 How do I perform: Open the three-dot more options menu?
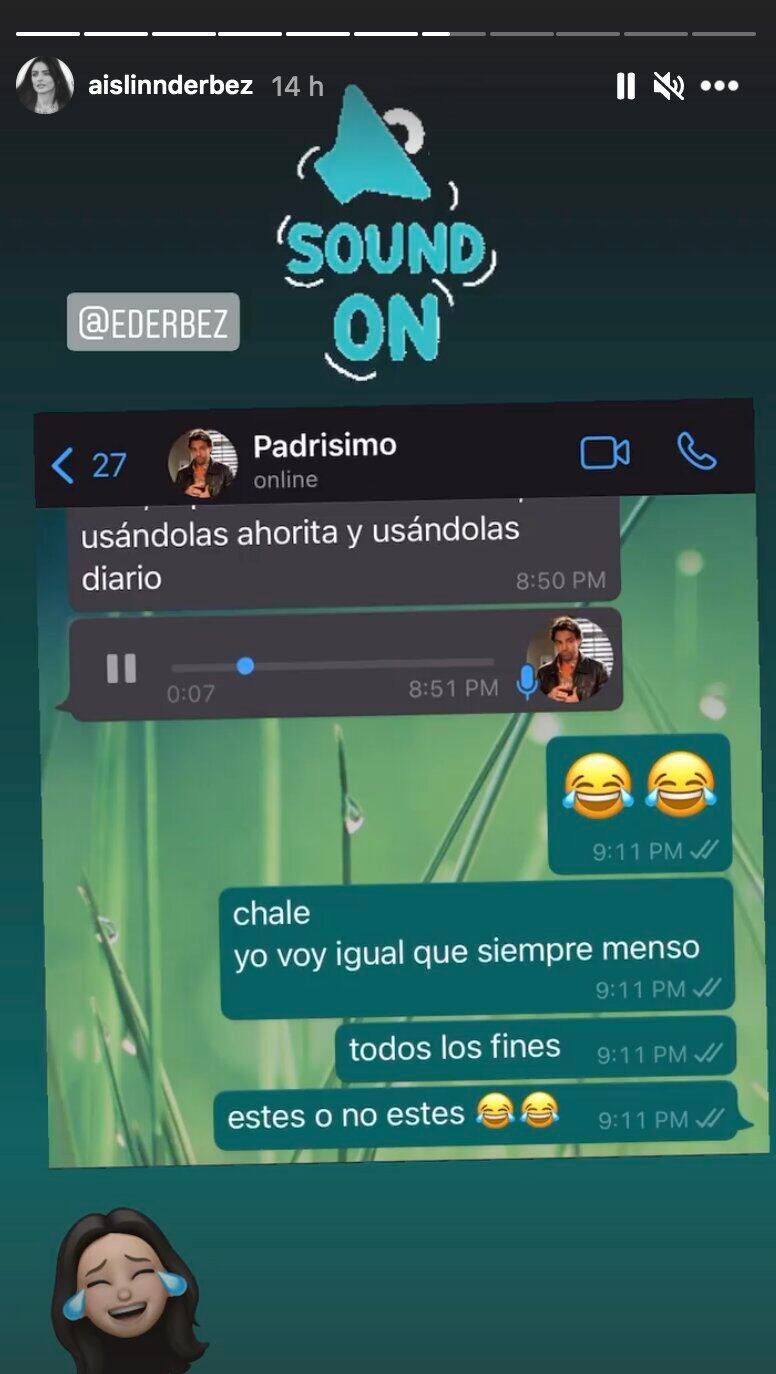tap(719, 87)
